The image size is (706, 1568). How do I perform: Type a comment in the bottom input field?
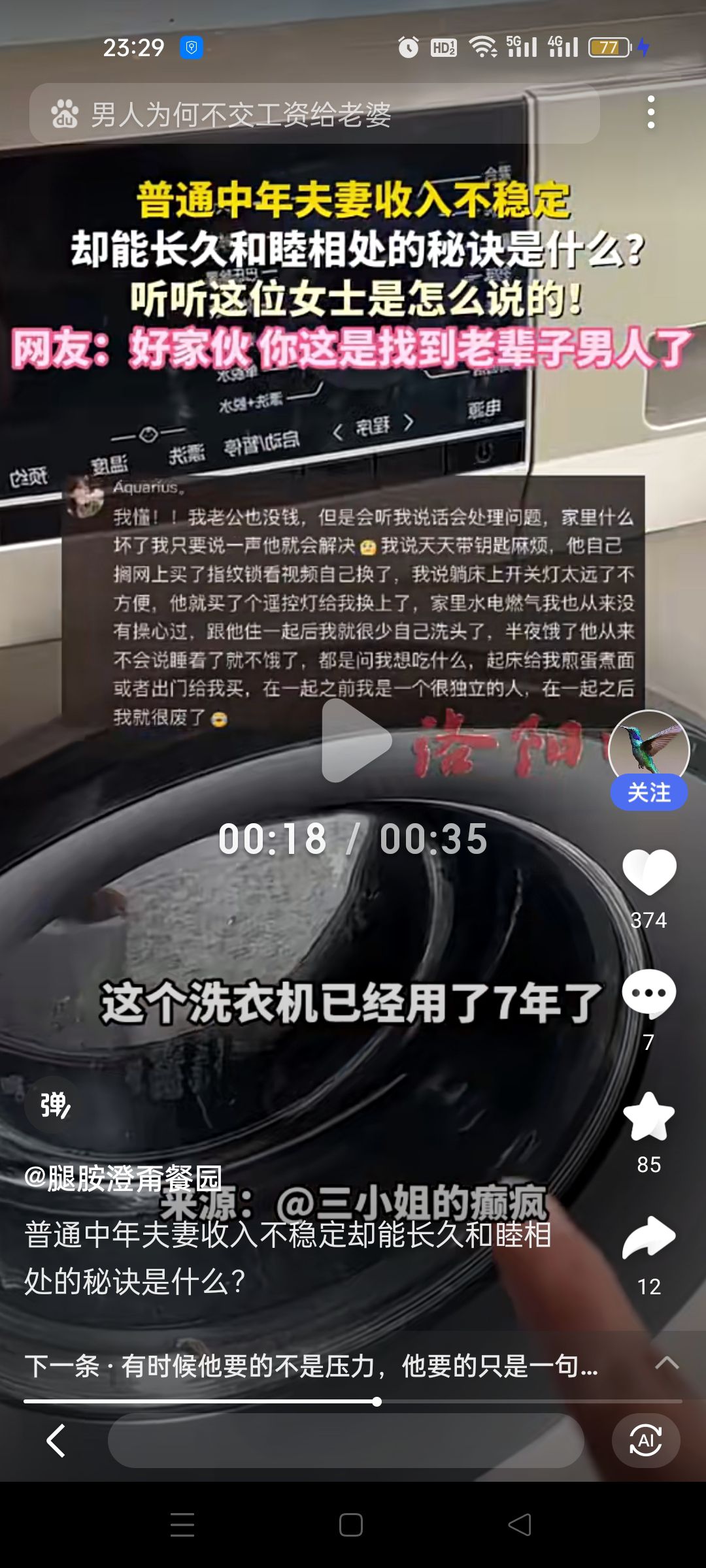[x=345, y=1440]
